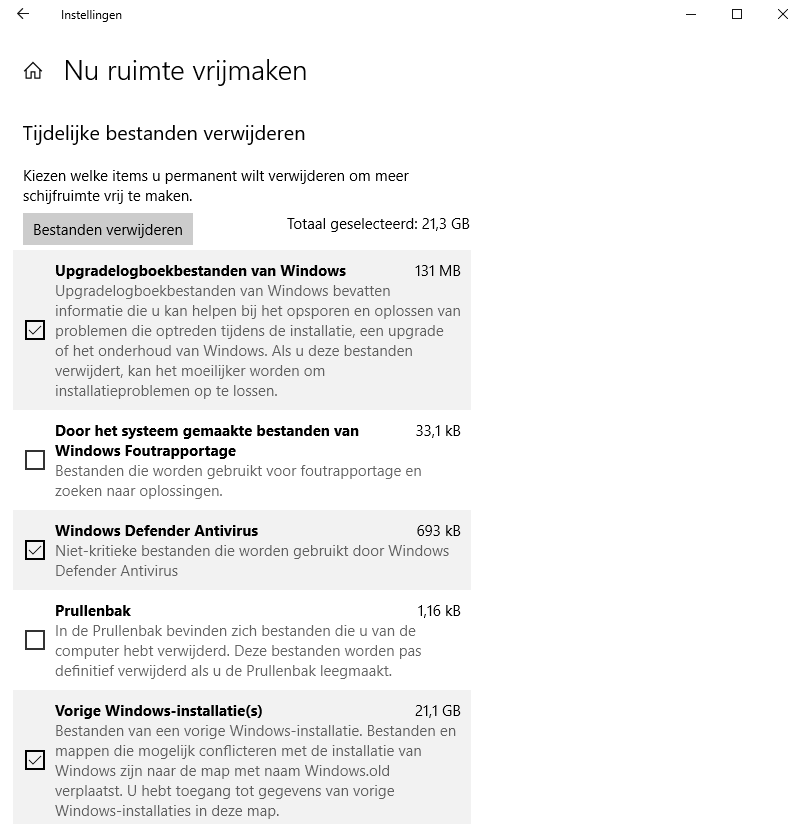The height and width of the screenshot is (824, 805).
Task: Uncheck Vorige Windows-installatie(s)
Action: coord(35,760)
